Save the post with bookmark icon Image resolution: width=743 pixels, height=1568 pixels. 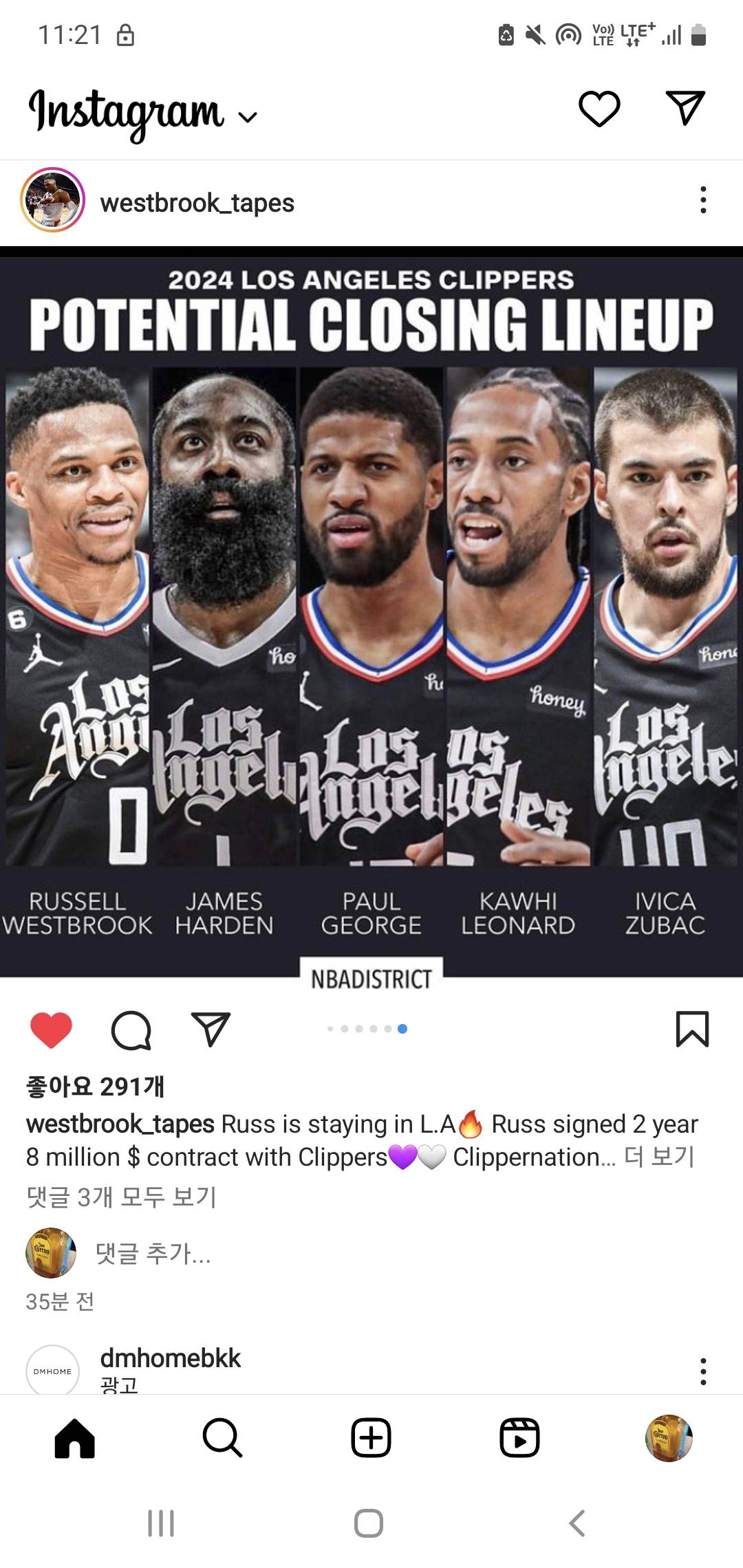click(x=692, y=1029)
